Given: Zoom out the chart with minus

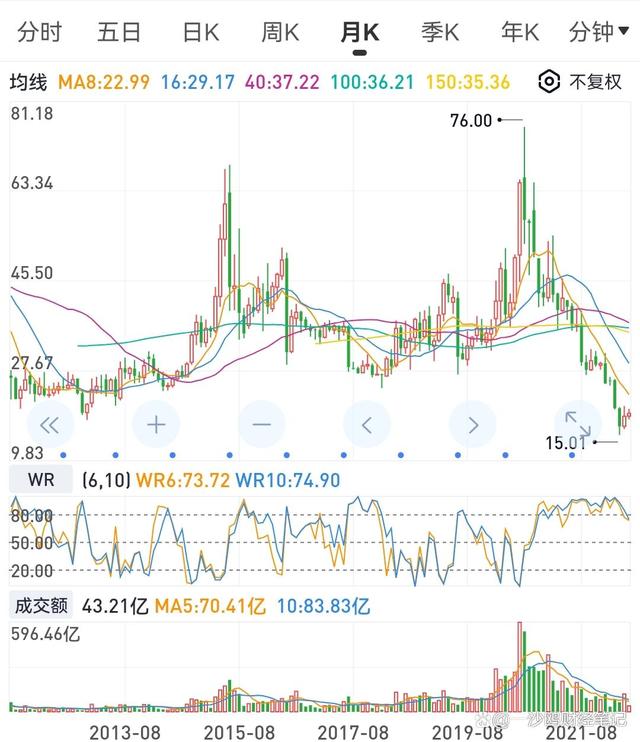Looking at the screenshot, I should tap(261, 424).
